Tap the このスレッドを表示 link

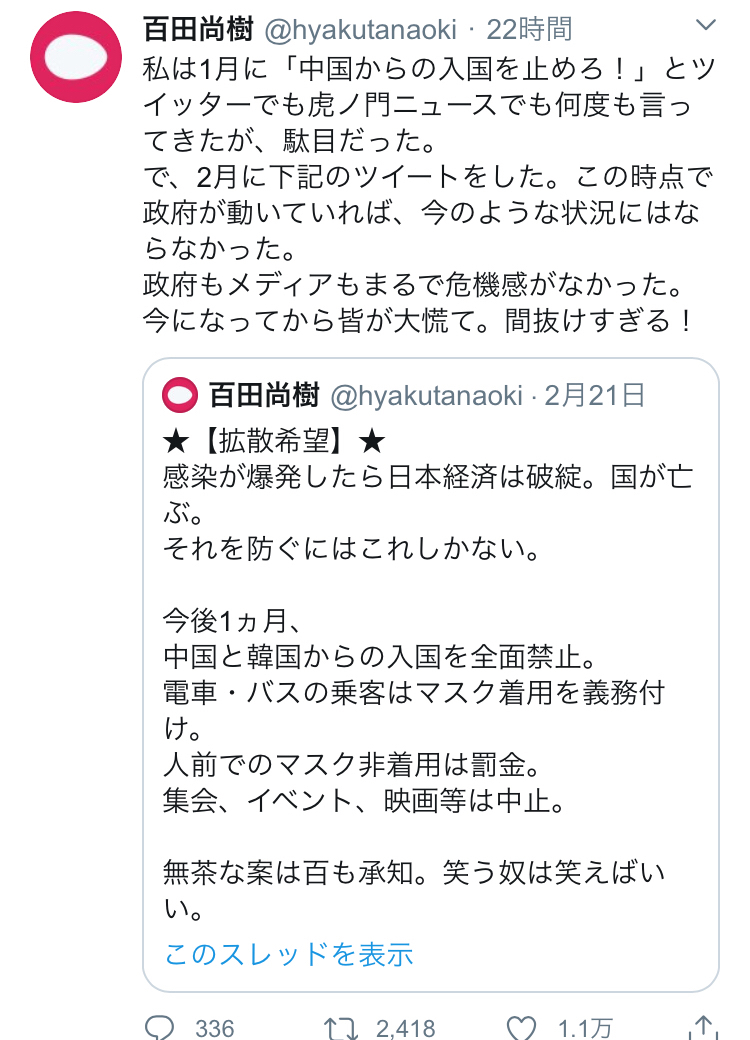tap(288, 953)
